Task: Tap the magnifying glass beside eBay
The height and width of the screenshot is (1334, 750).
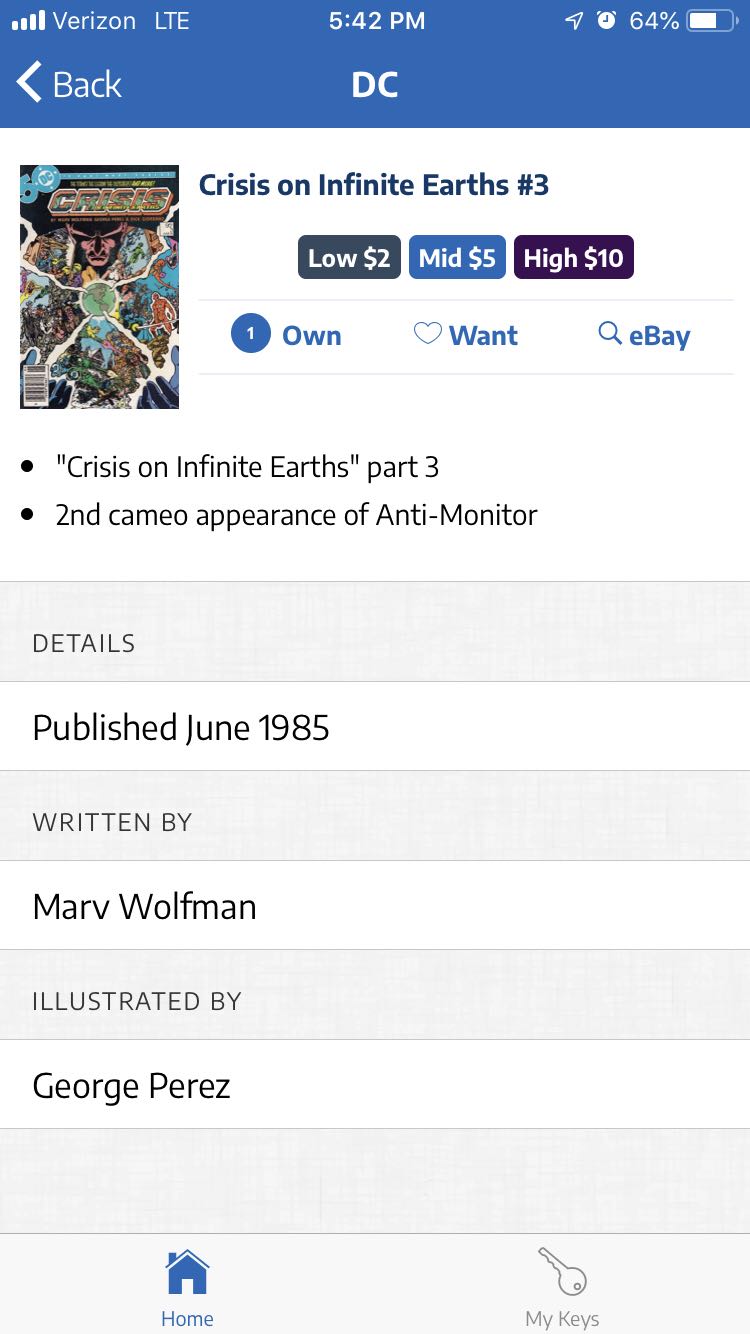Action: click(x=609, y=333)
